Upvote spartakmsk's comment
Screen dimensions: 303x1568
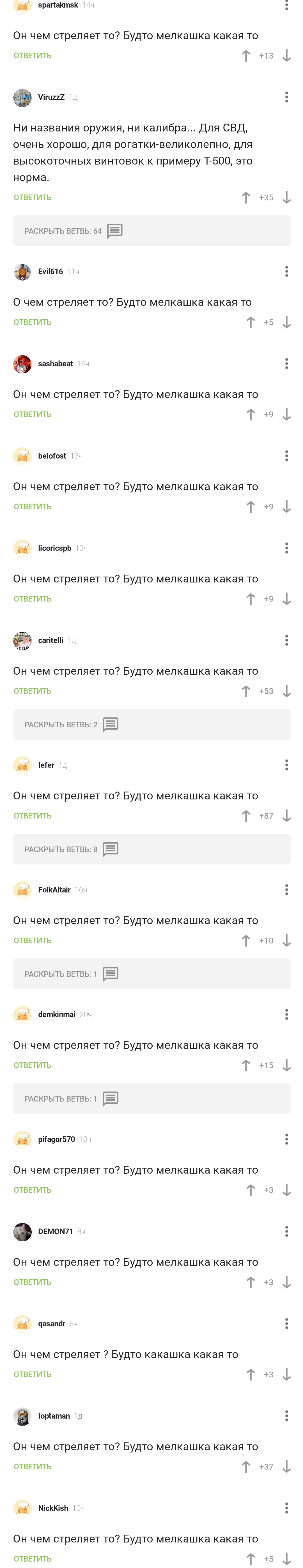[246, 56]
